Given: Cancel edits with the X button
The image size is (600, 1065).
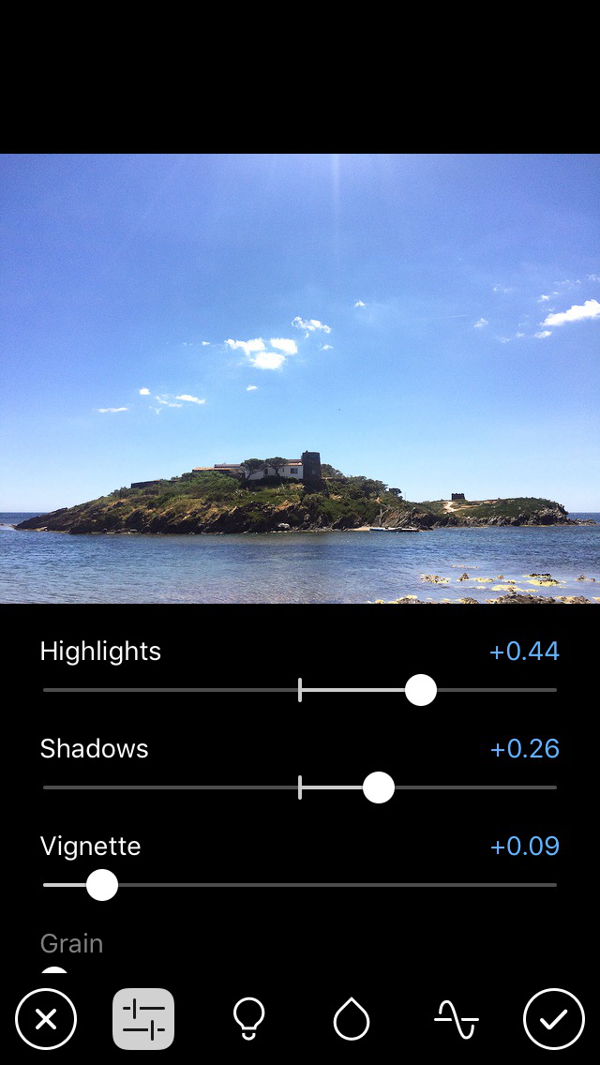Looking at the screenshot, I should [46, 1019].
